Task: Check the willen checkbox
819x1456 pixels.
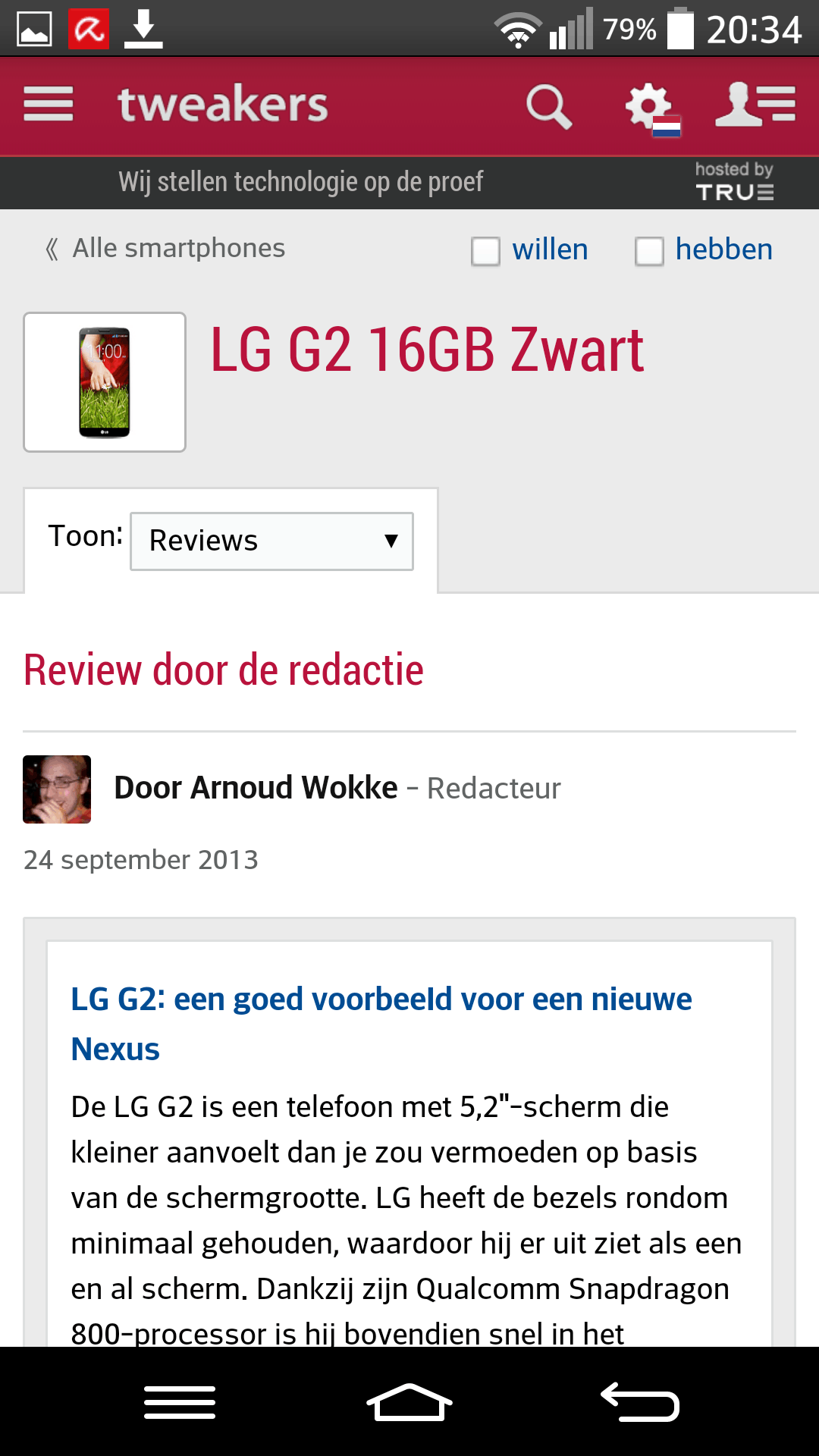Action: (x=485, y=251)
